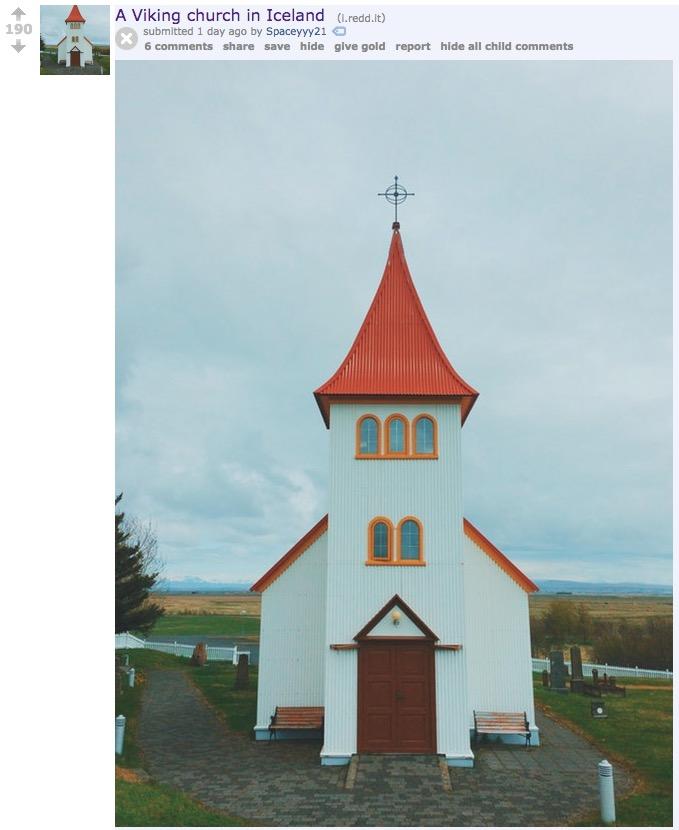Give gold to this post

point(359,46)
